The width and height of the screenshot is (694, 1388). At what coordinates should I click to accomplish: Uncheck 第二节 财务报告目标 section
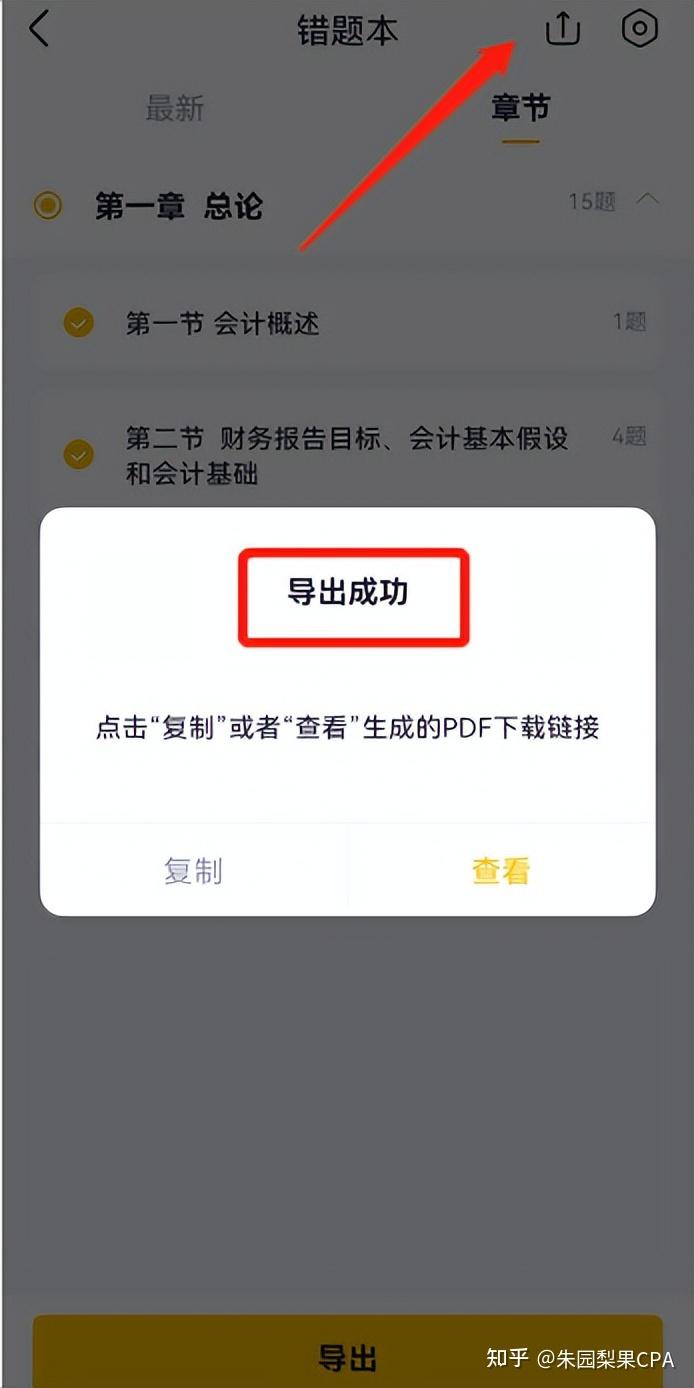click(x=78, y=455)
